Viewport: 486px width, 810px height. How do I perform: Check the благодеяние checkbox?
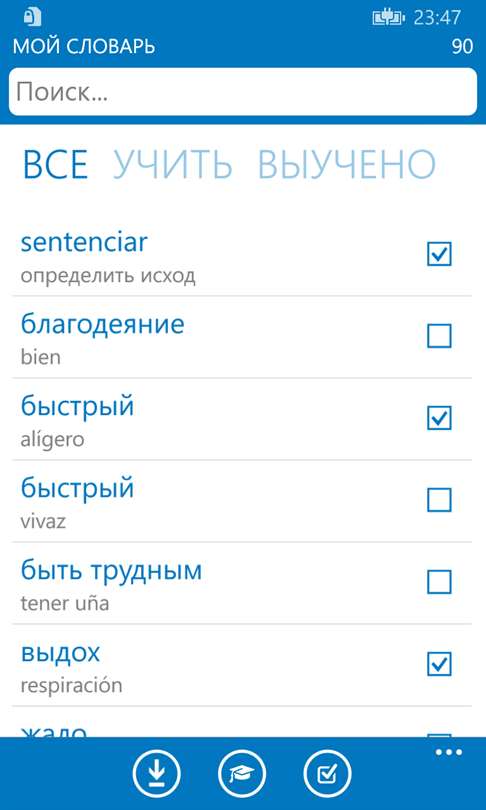[440, 336]
